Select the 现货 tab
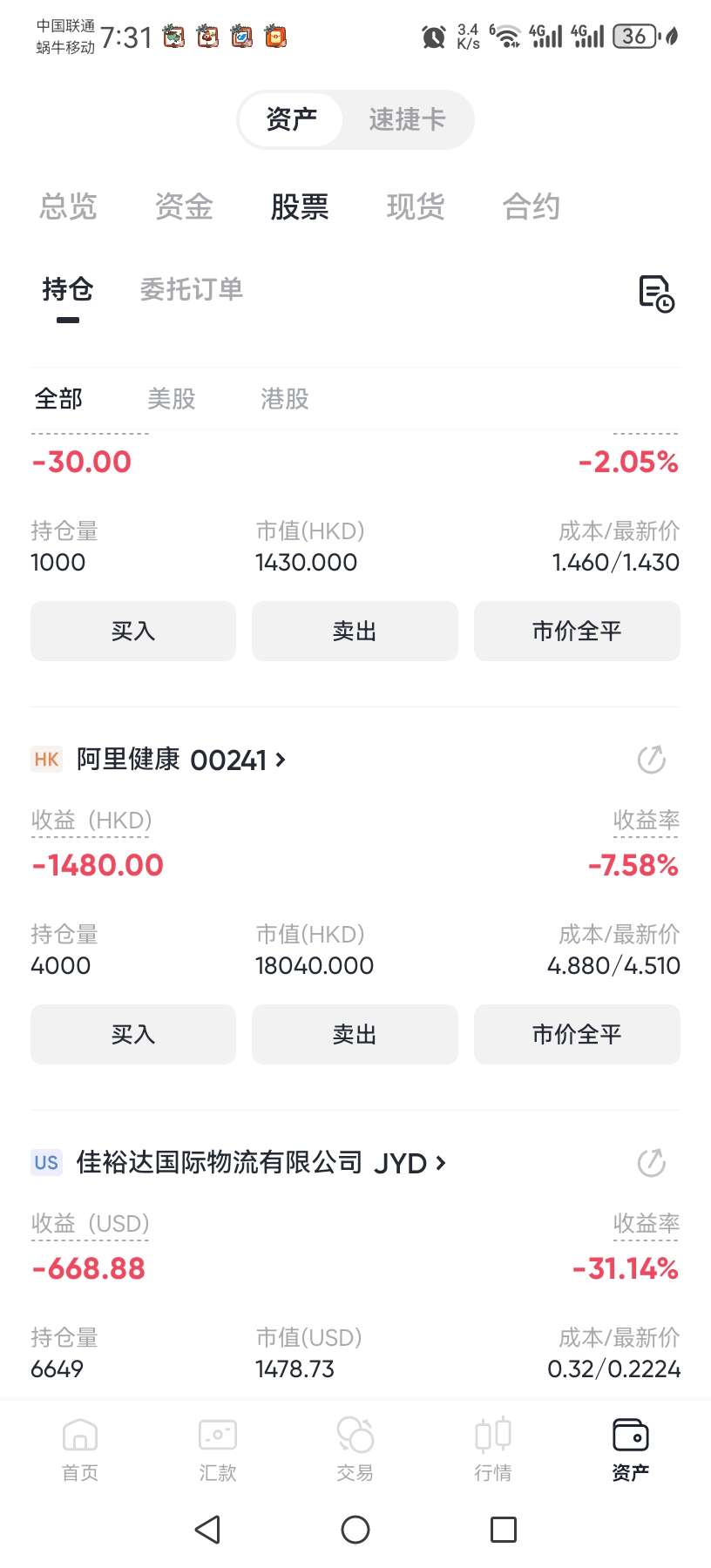 coord(416,207)
